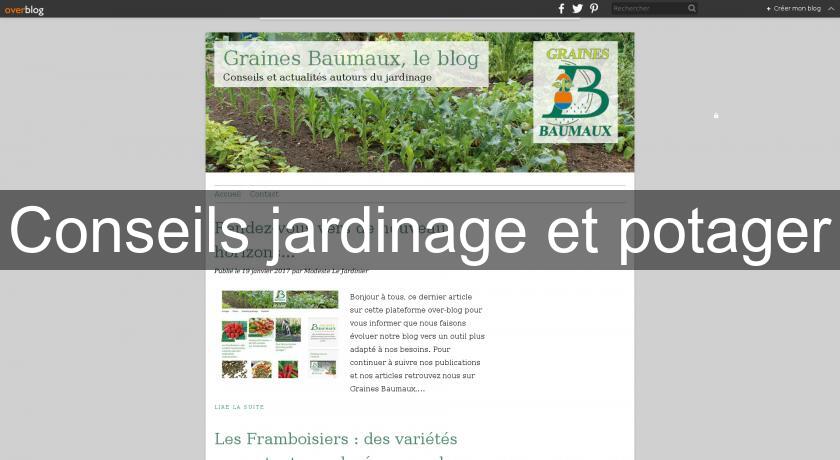Image resolution: width=840 pixels, height=460 pixels.
Task: Go to the Accueil page
Action: tap(227, 194)
